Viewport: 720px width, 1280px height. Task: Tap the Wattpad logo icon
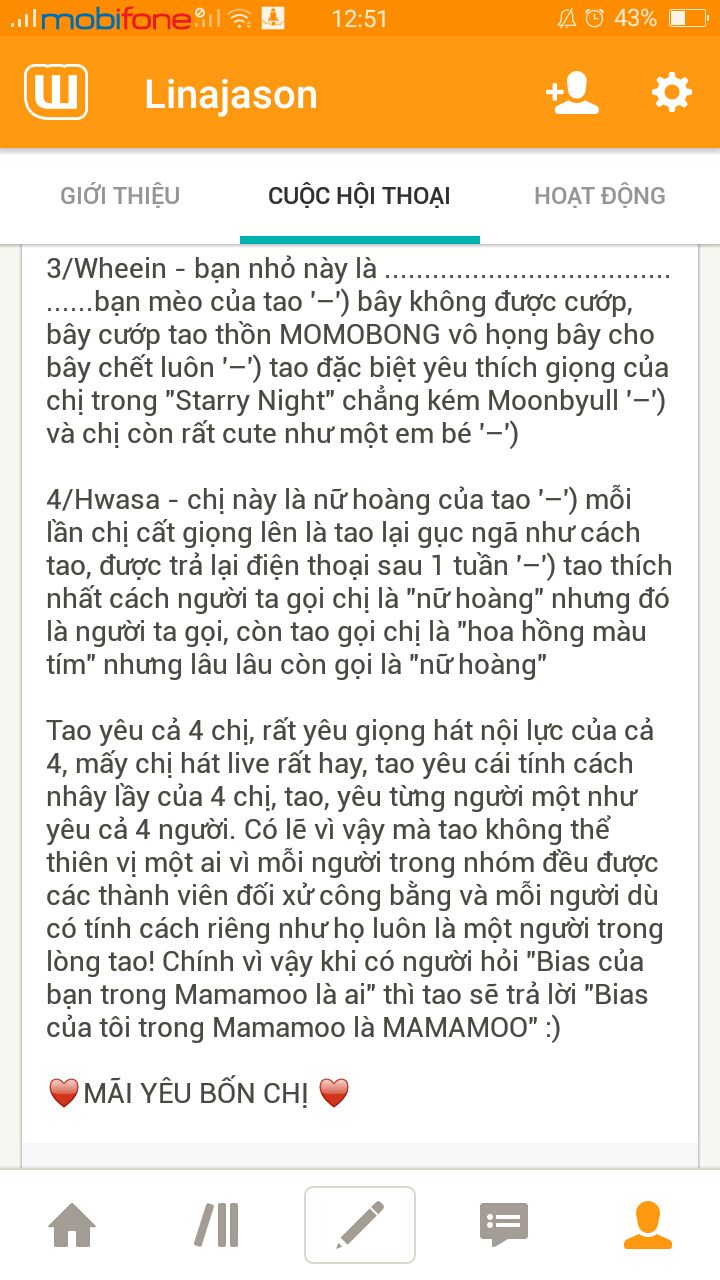(x=56, y=93)
